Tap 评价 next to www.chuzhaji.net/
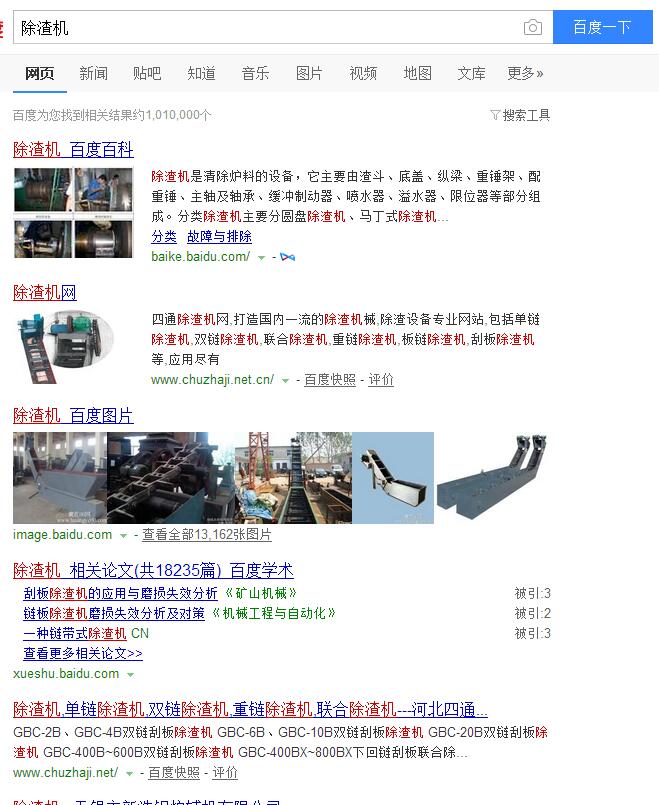The width and height of the screenshot is (659, 805). pyautogui.click(x=225, y=773)
